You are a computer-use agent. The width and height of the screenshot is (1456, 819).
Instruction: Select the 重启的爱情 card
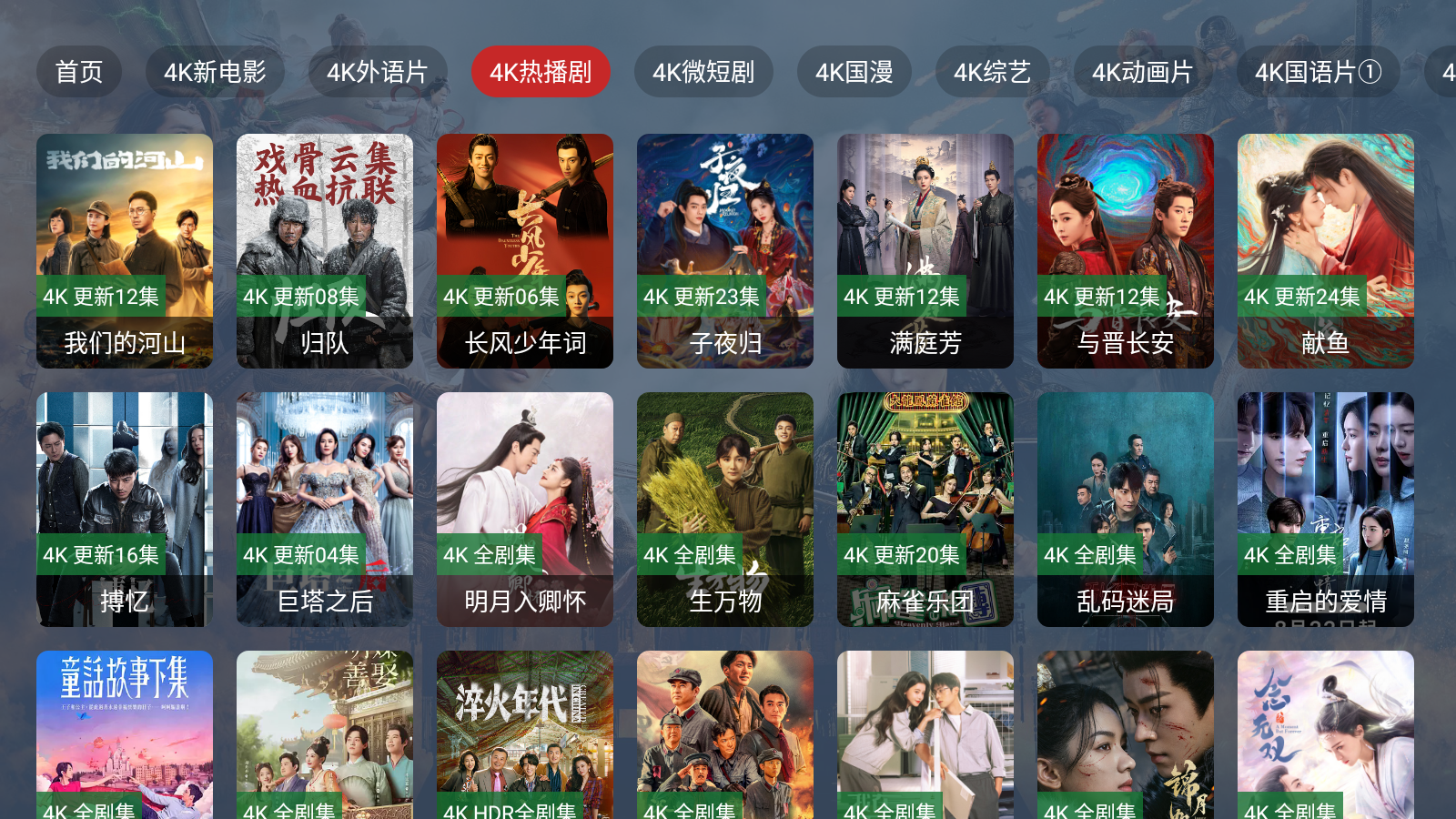1326,510
